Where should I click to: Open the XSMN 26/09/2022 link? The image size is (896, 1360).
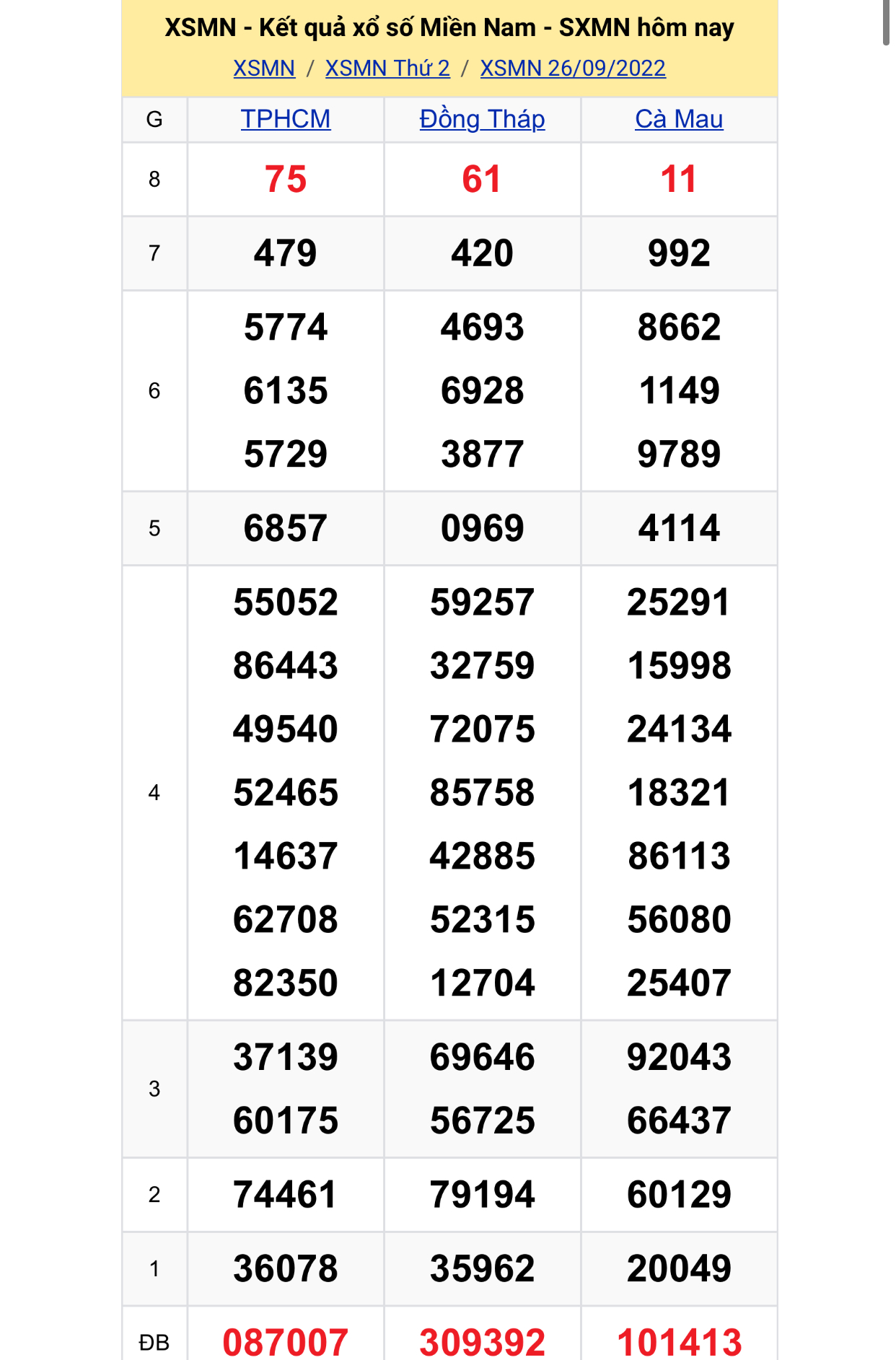point(573,68)
